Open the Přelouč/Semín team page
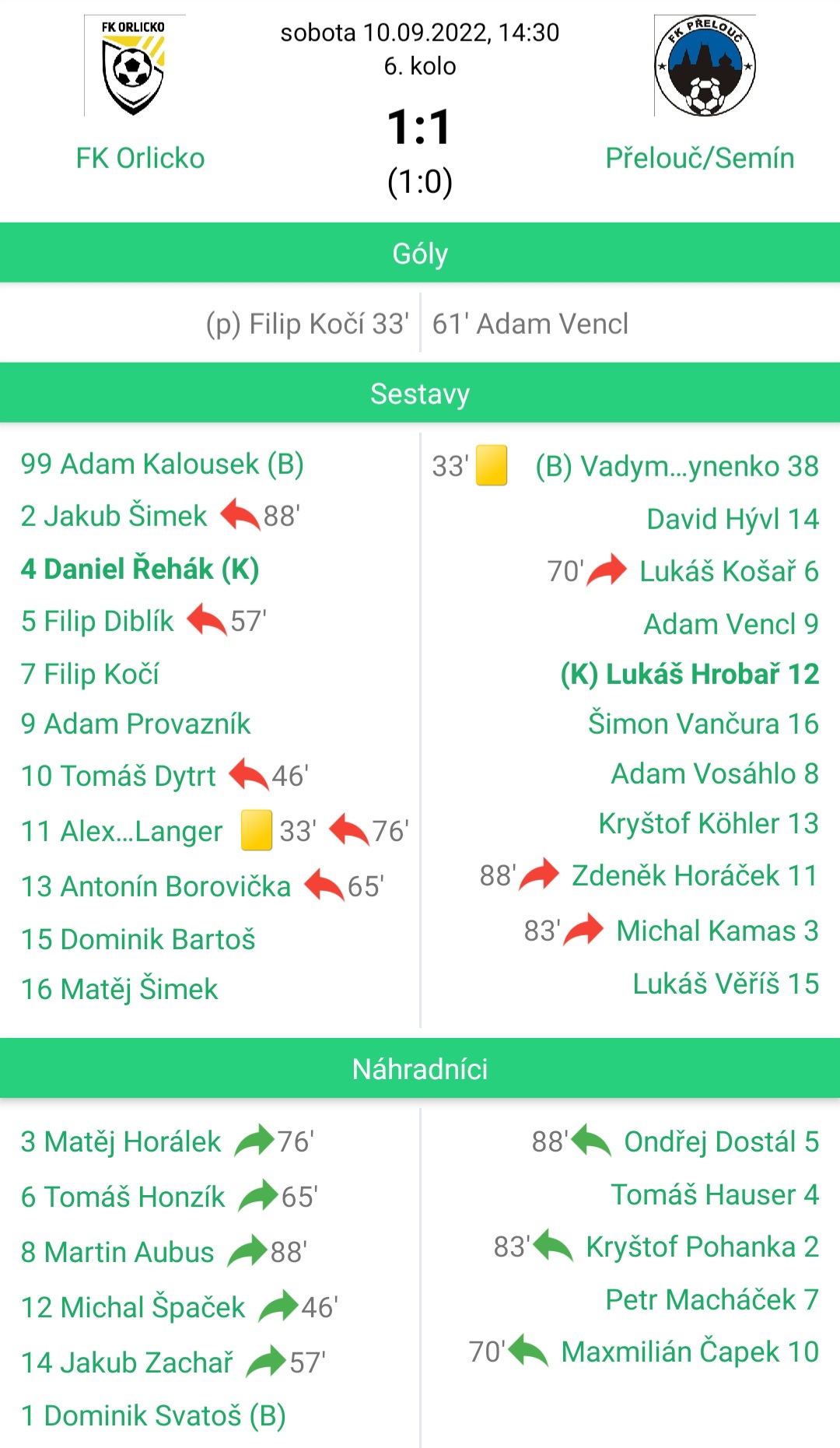 click(x=699, y=158)
